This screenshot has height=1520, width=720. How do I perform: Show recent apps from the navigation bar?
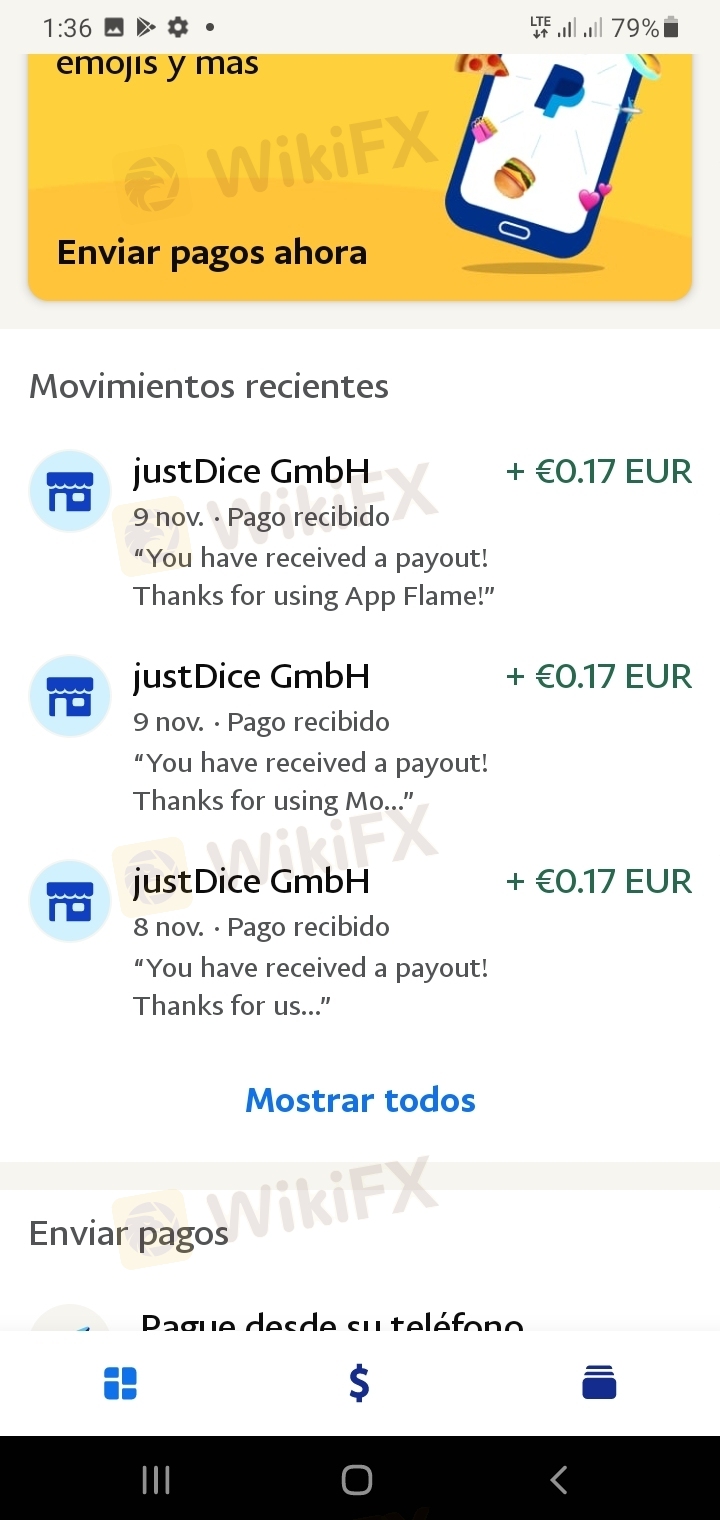156,1480
